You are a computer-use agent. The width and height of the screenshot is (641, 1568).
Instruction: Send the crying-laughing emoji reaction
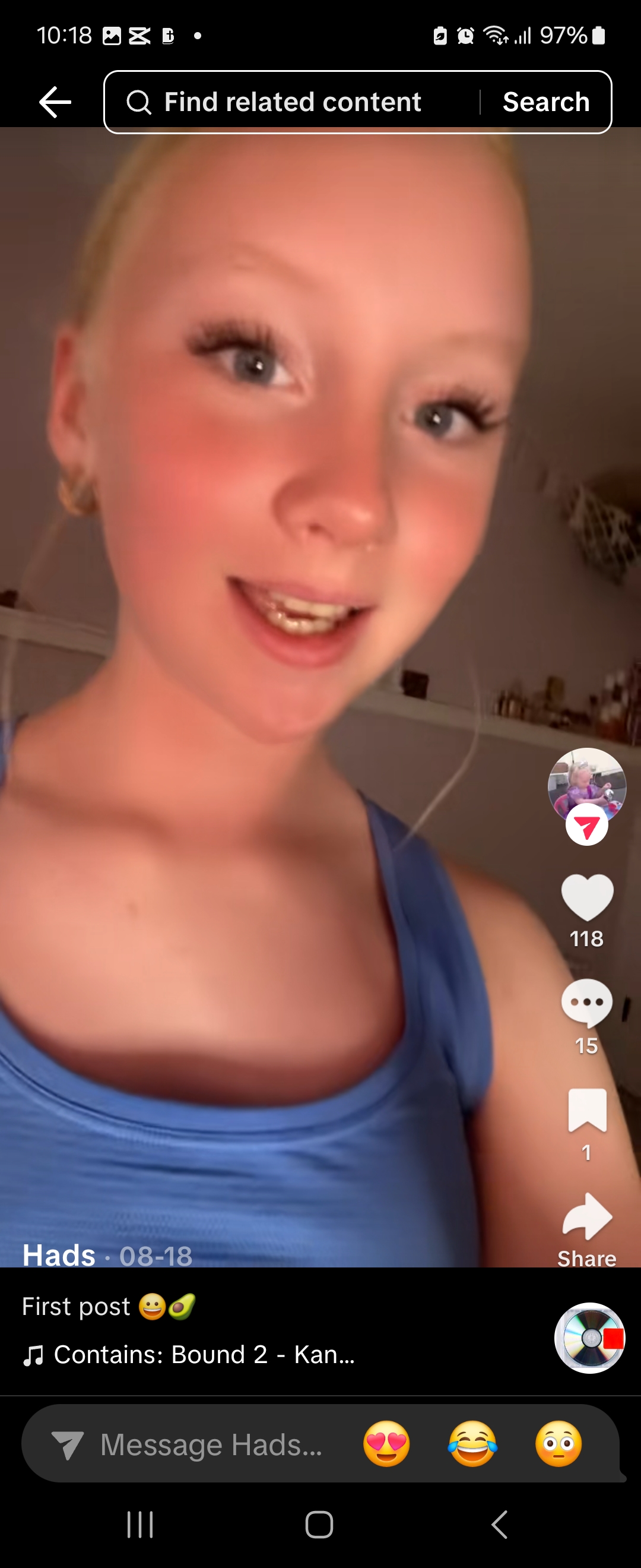(472, 1443)
